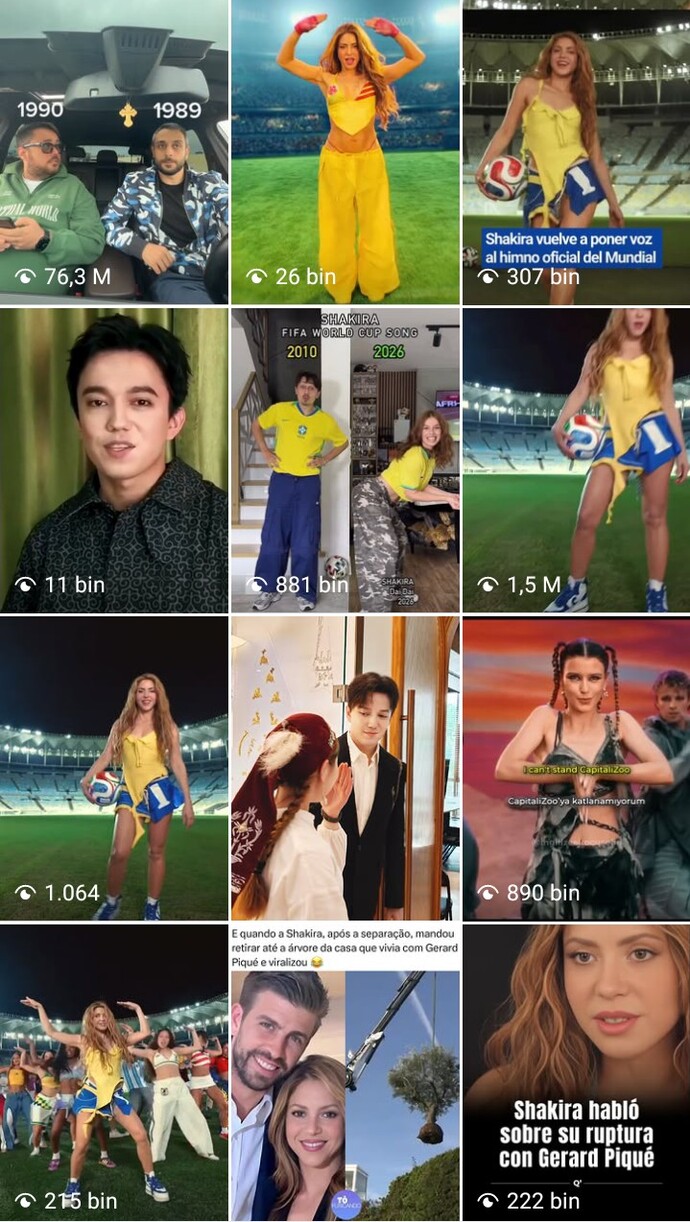690x1222 pixels.
Task: Play the group dance video with 215 bin views
Action: click(x=114, y=1073)
